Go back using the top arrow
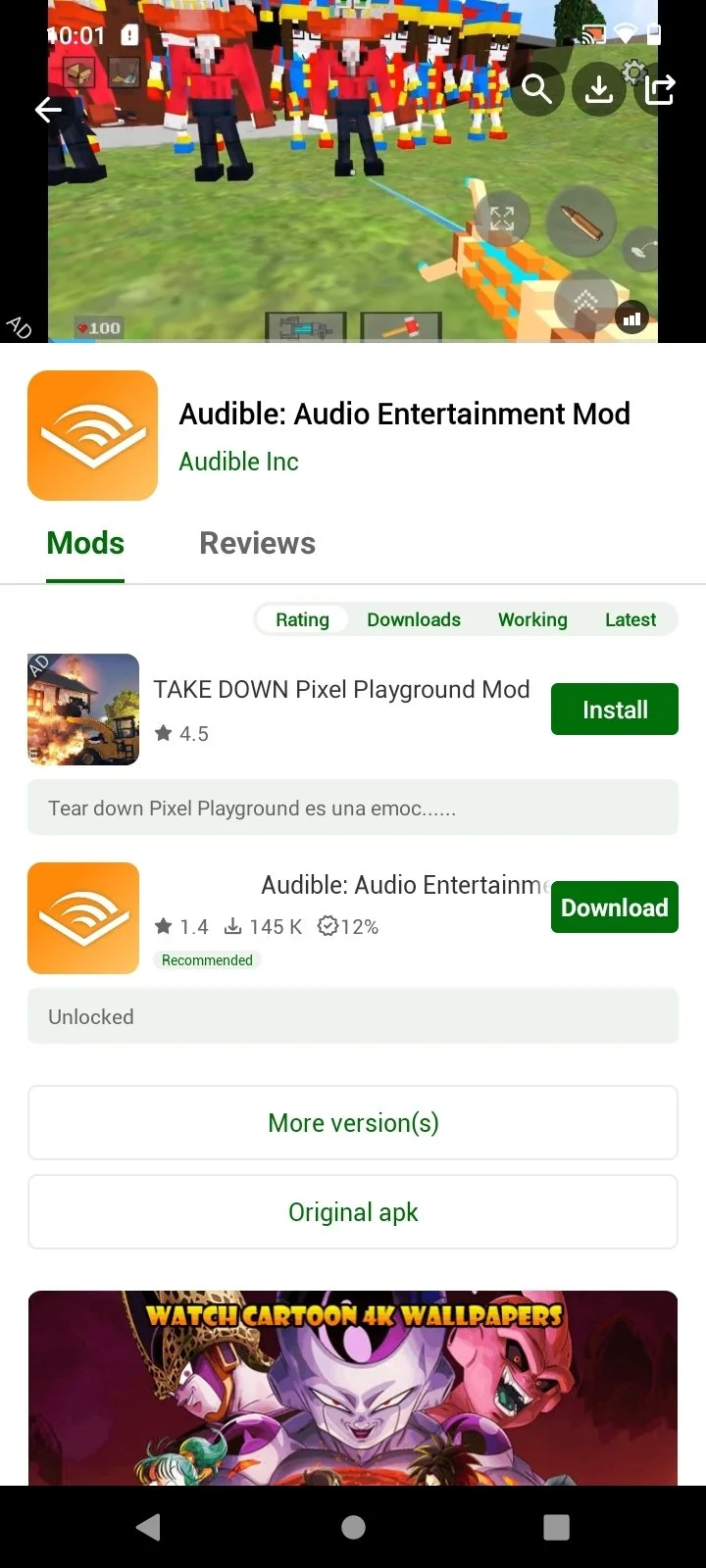This screenshot has height=1568, width=706. point(48,110)
